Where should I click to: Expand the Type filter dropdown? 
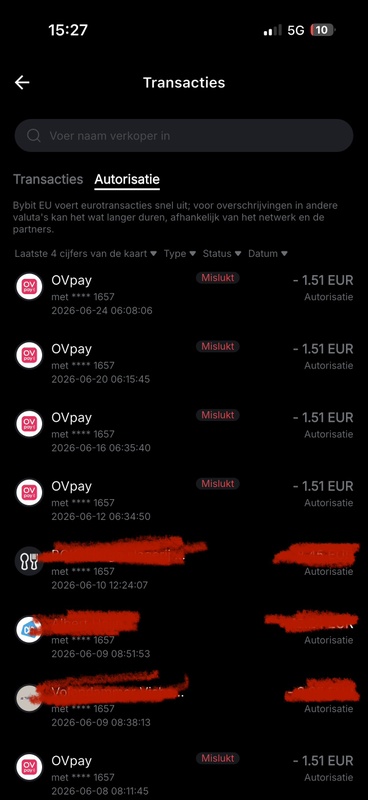(x=180, y=254)
